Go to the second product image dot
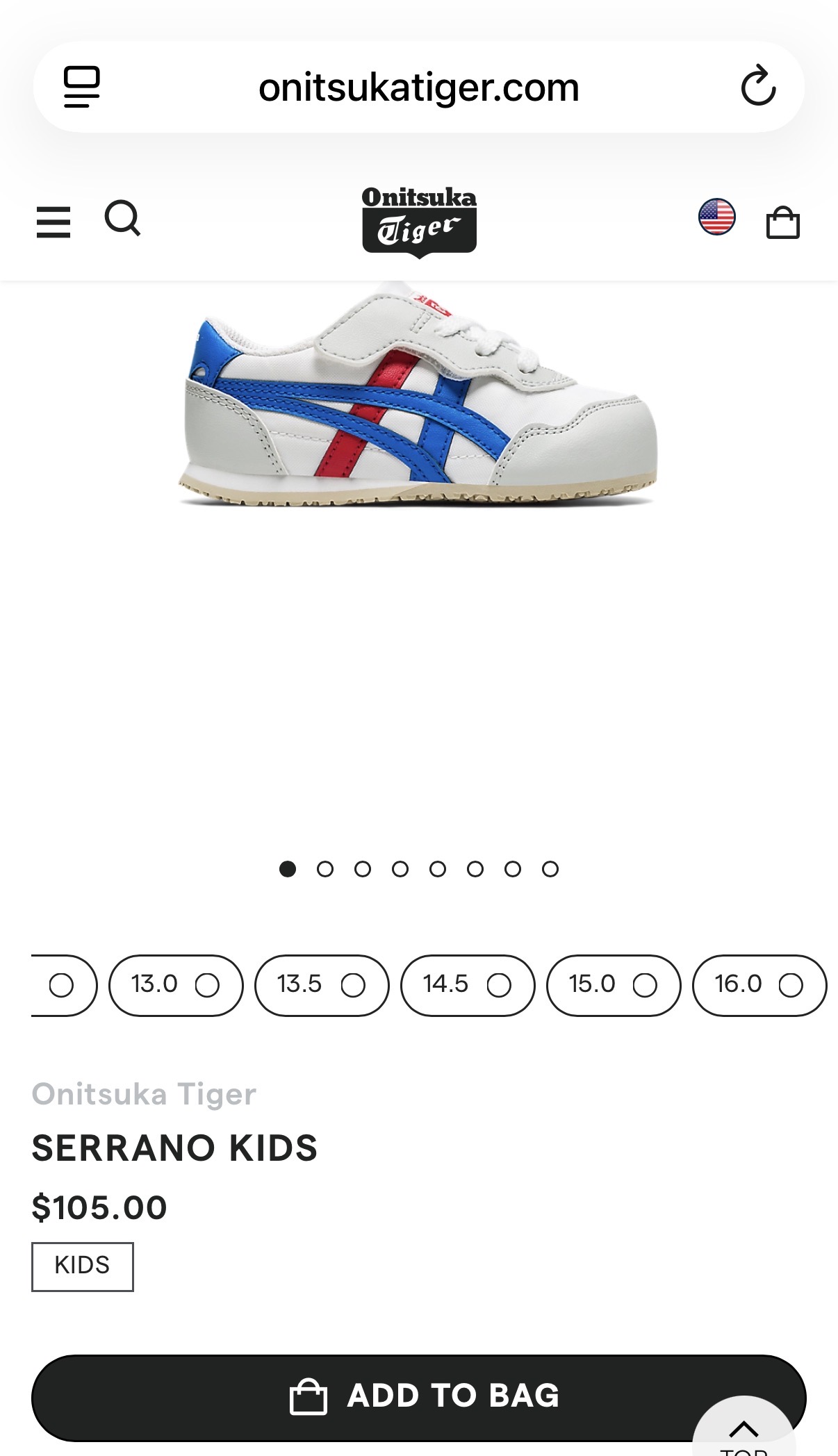 (325, 869)
